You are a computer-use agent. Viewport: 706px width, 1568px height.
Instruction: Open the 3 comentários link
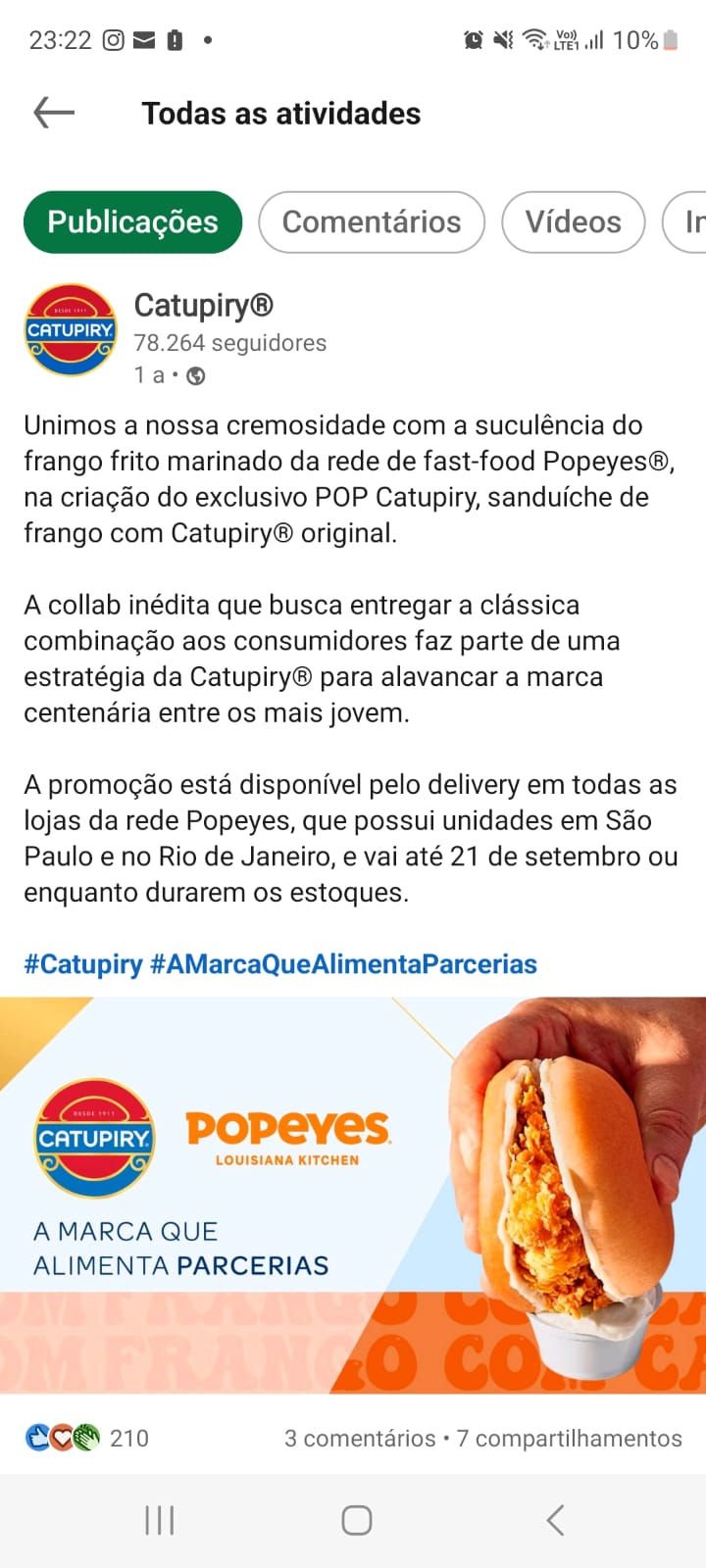click(x=359, y=1438)
